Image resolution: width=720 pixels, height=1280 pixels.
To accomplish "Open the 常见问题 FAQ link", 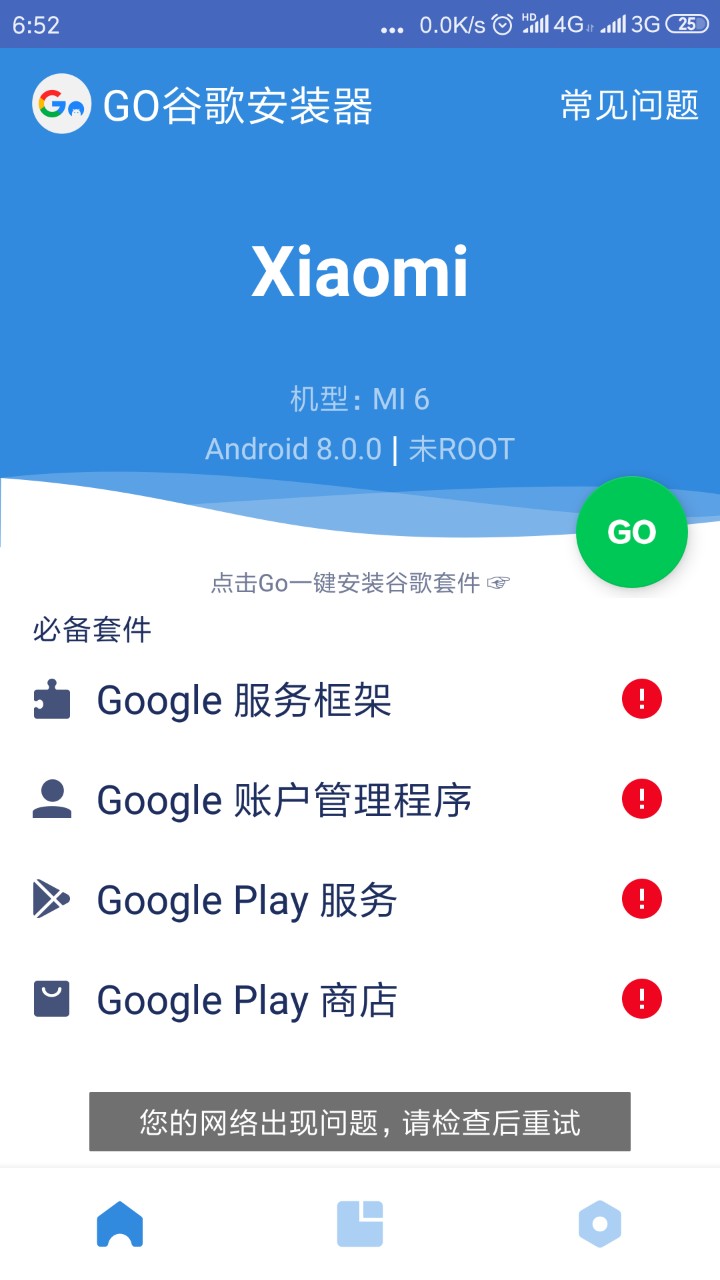I will (x=629, y=105).
